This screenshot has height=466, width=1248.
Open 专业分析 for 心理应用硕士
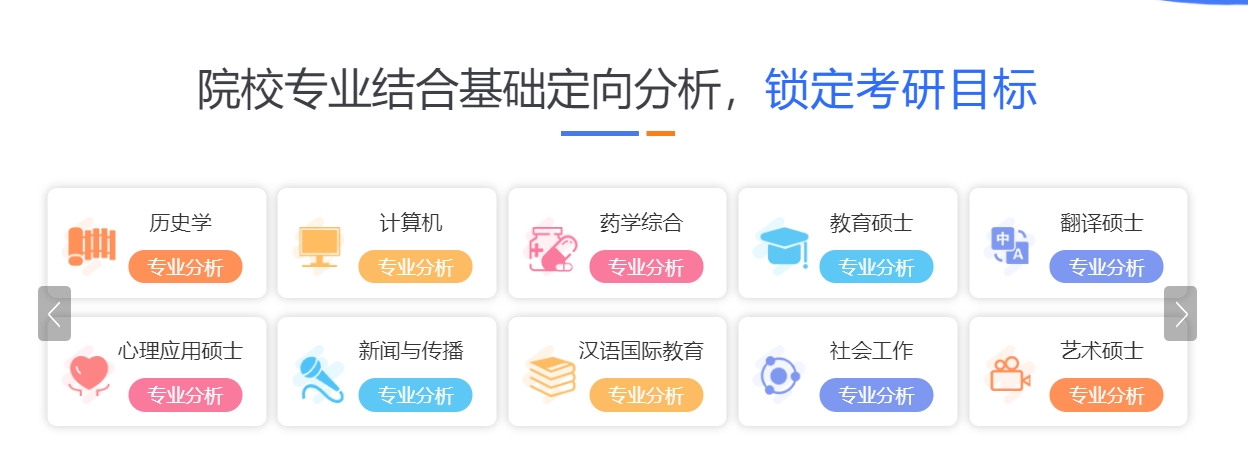pyautogui.click(x=185, y=395)
